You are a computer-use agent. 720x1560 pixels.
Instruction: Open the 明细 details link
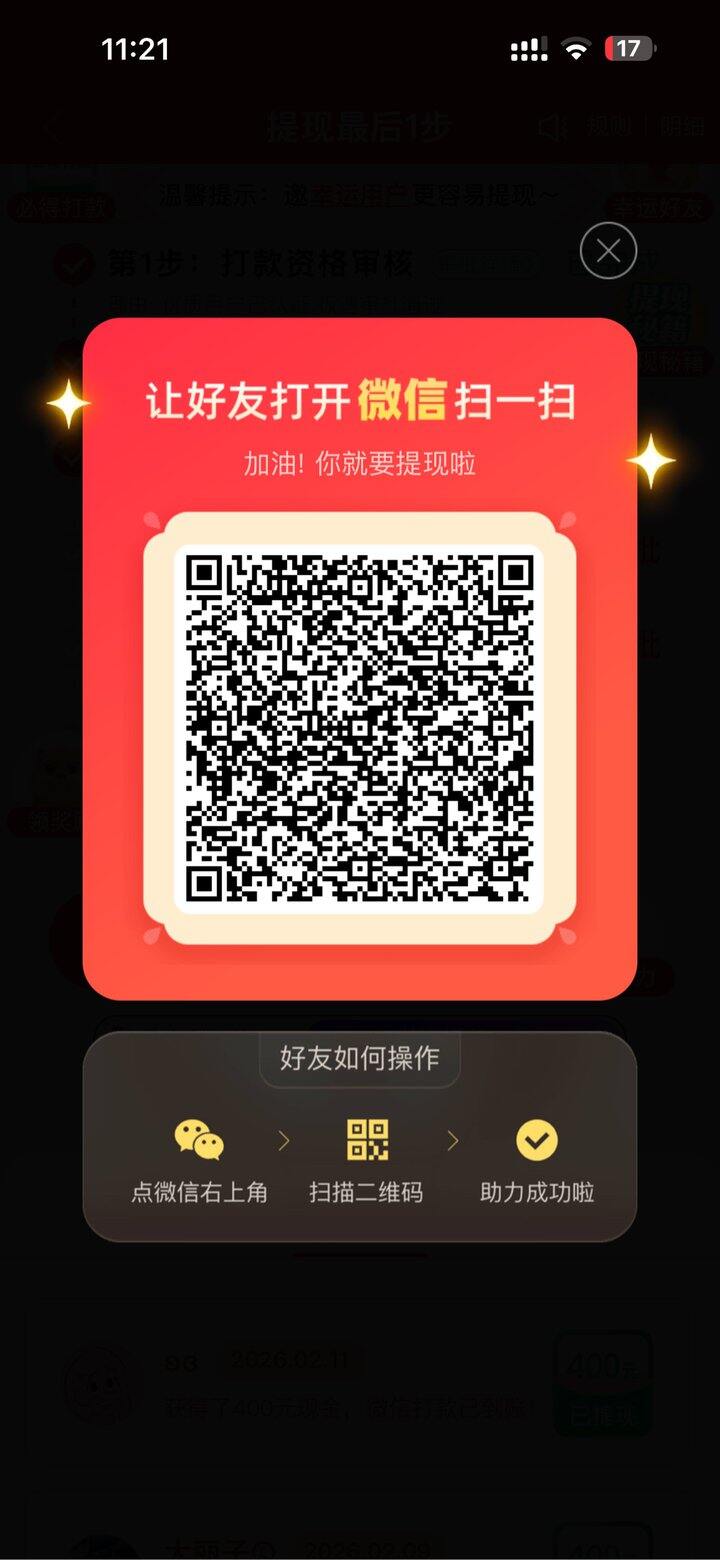pos(684,127)
